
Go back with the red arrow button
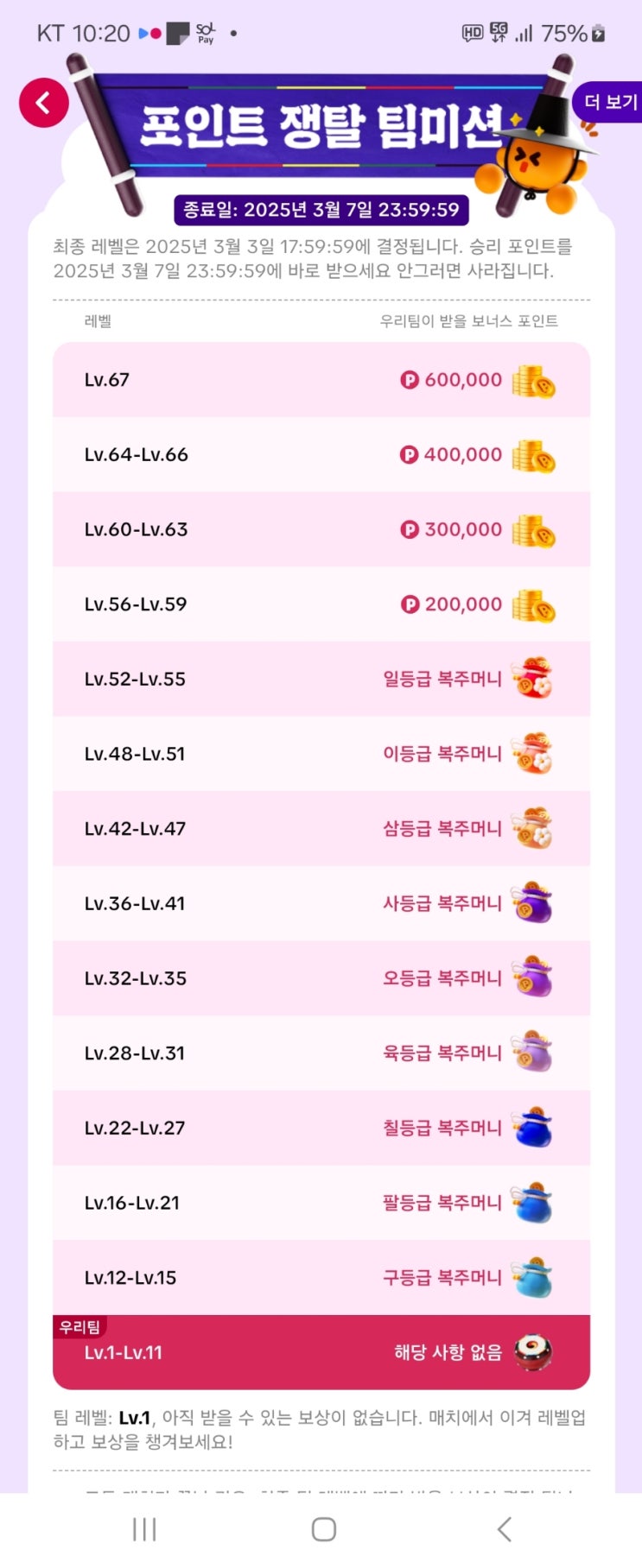point(43,103)
